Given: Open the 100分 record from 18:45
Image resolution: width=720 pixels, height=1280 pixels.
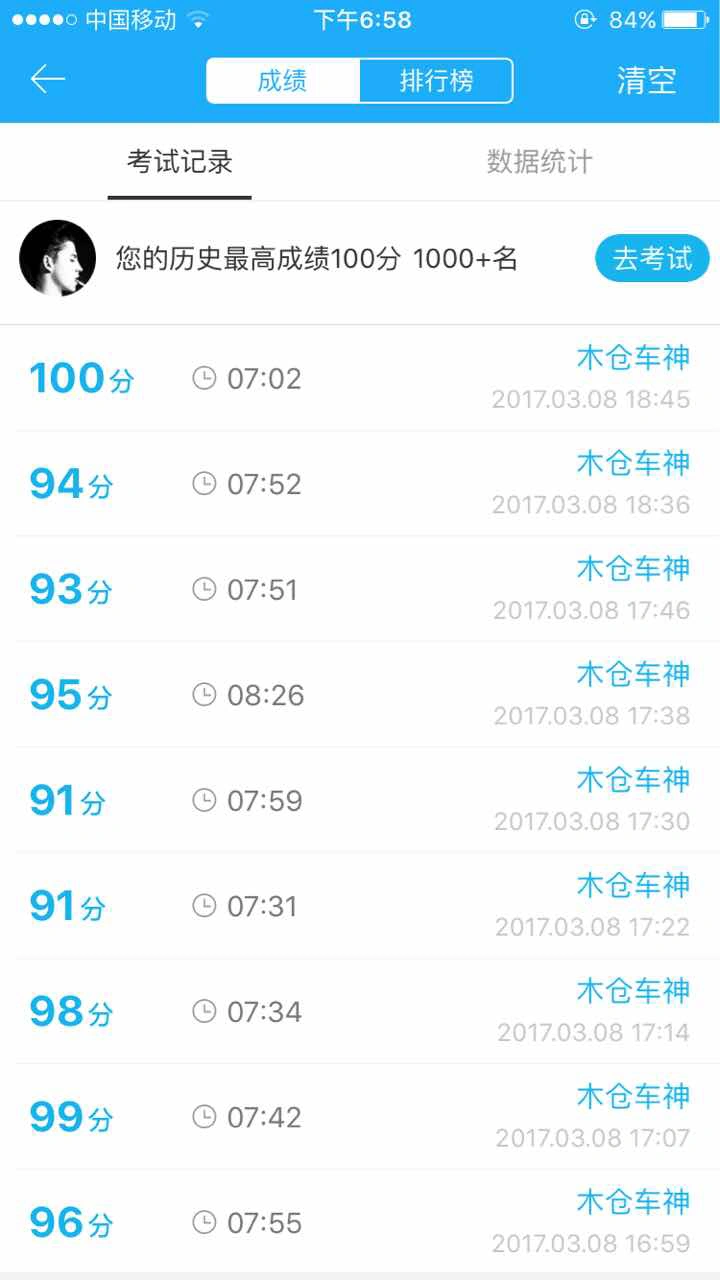Looking at the screenshot, I should pyautogui.click(x=360, y=379).
